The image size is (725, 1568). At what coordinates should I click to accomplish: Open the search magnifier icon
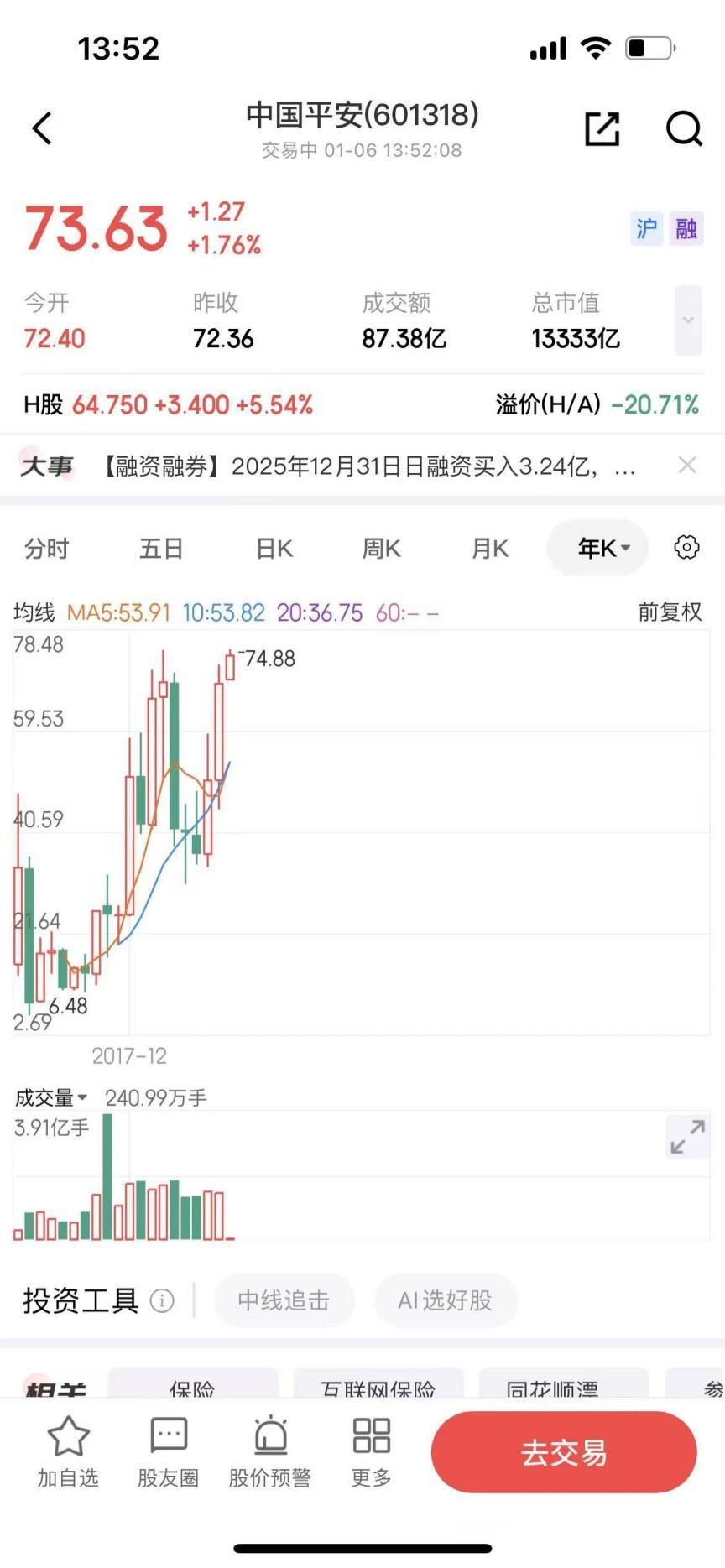click(684, 128)
